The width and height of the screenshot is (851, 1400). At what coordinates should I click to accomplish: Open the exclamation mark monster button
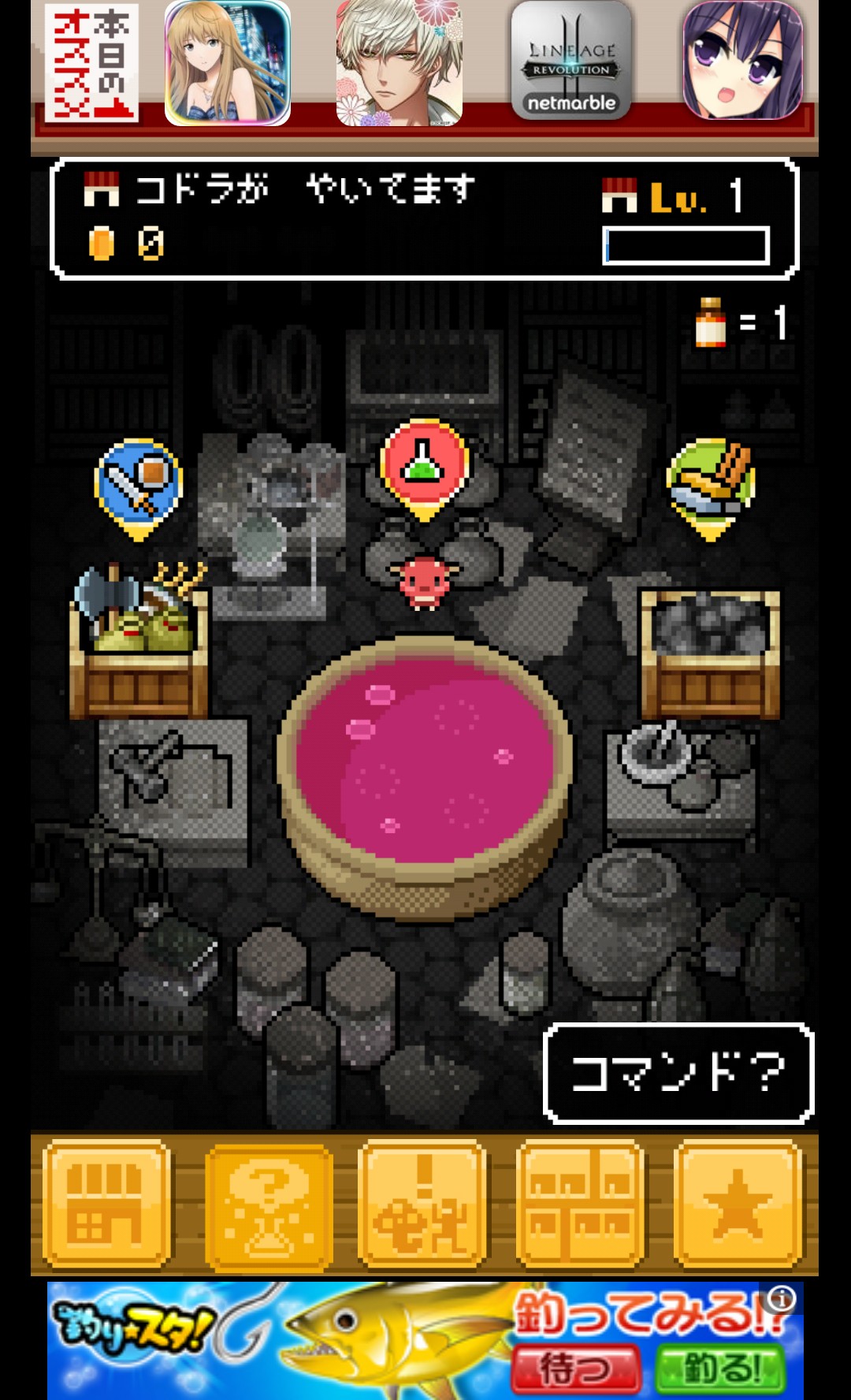(423, 1204)
